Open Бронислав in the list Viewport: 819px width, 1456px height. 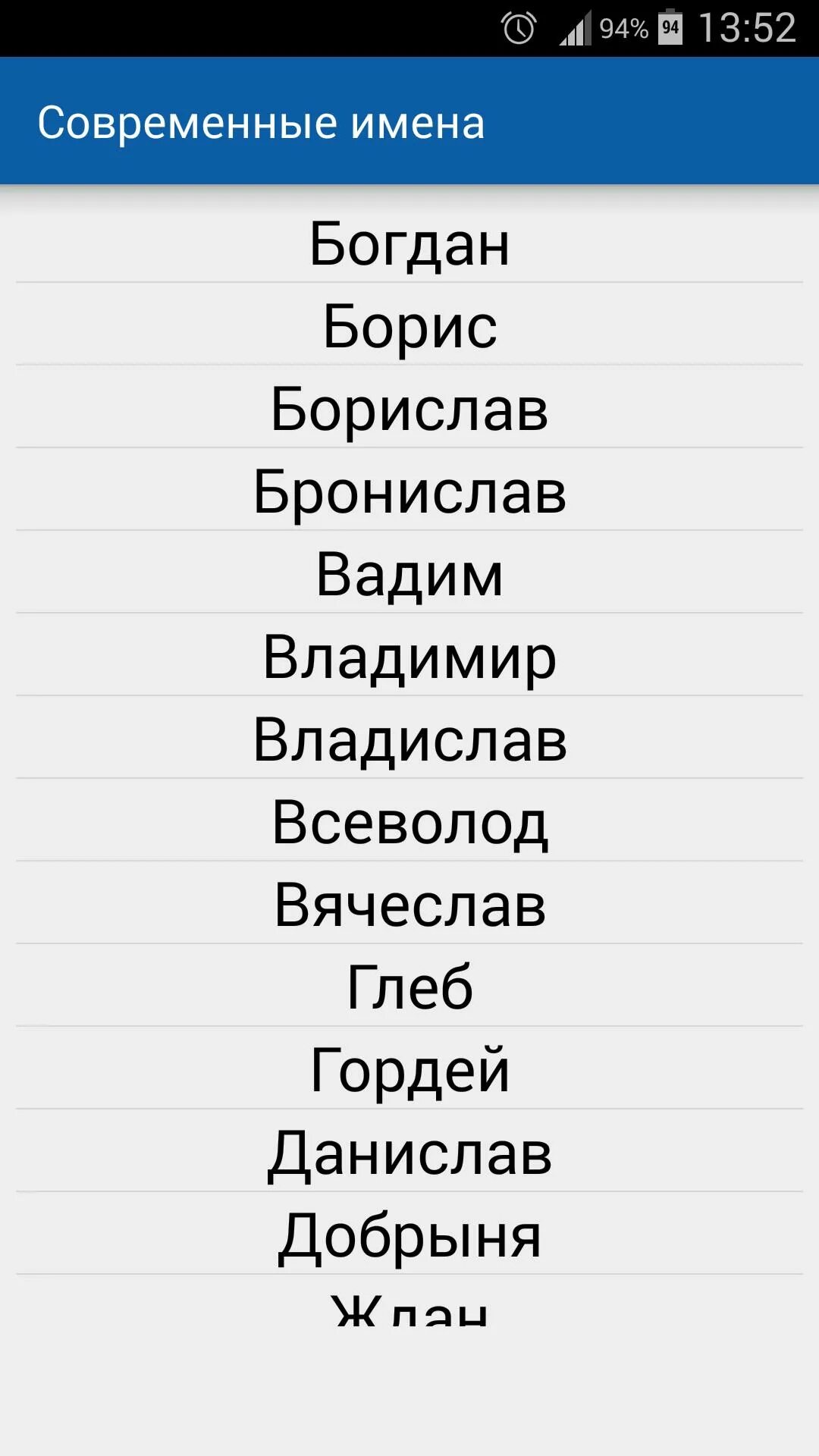click(x=409, y=490)
